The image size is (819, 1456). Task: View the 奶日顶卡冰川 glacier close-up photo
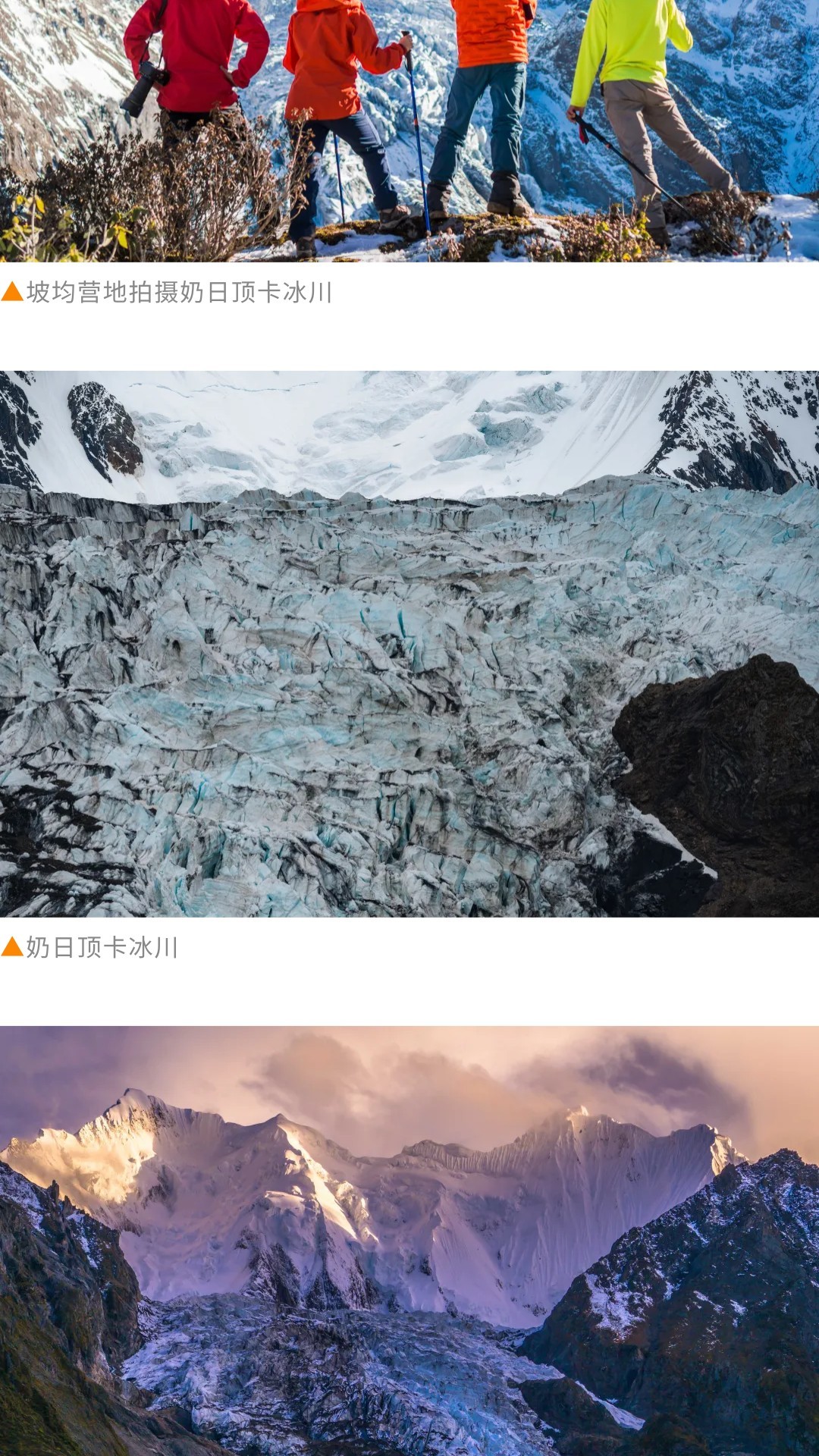click(x=409, y=643)
